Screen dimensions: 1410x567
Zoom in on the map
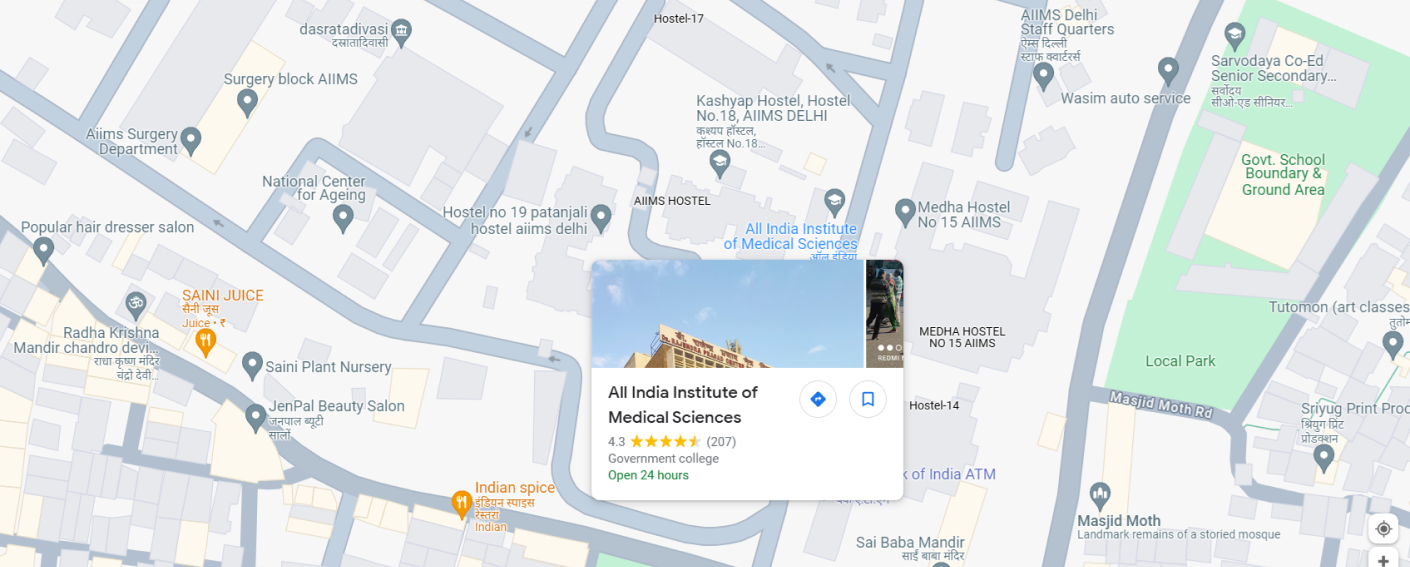[1383, 559]
